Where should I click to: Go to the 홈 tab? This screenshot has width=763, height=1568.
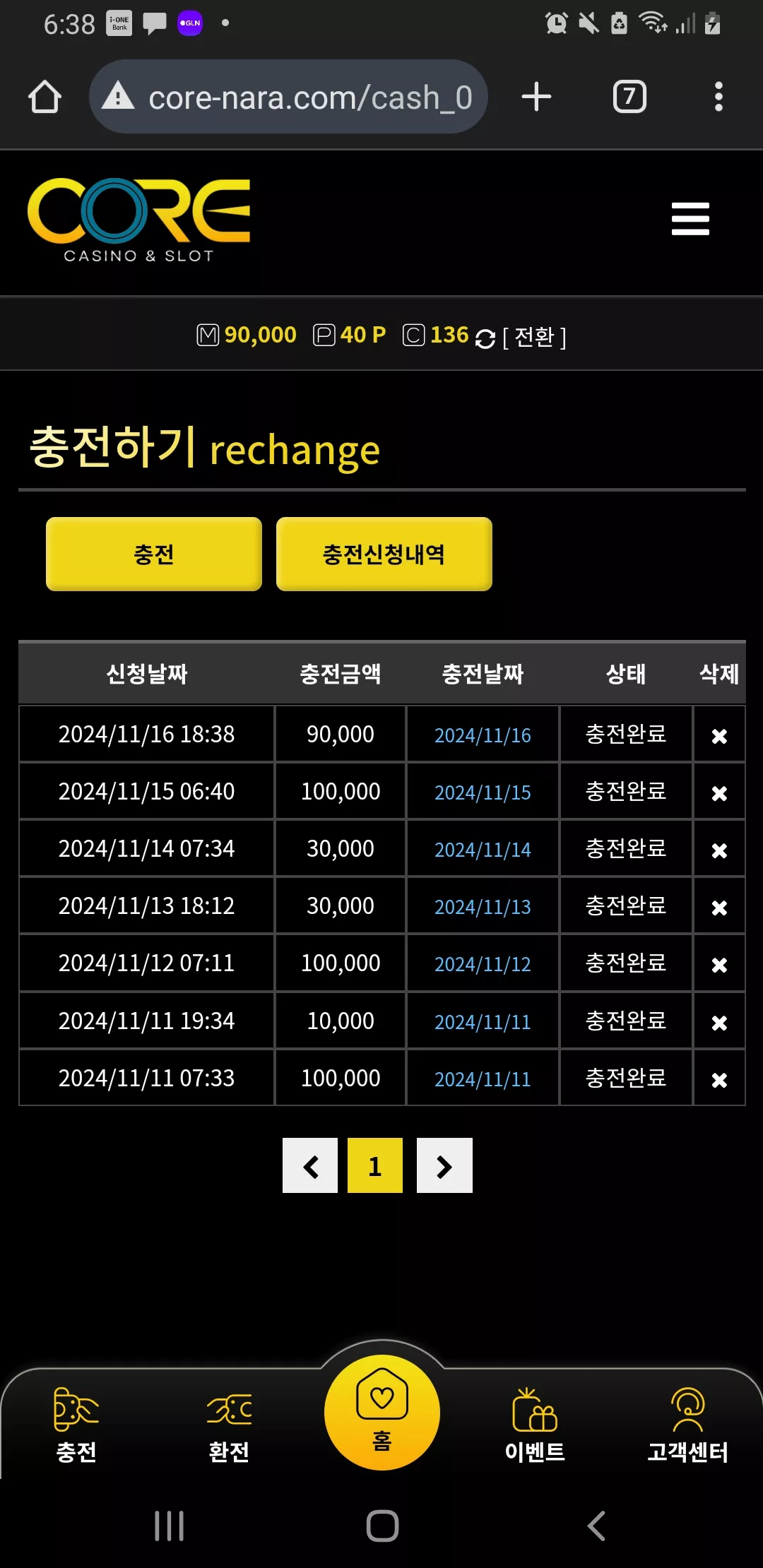pos(382,1413)
